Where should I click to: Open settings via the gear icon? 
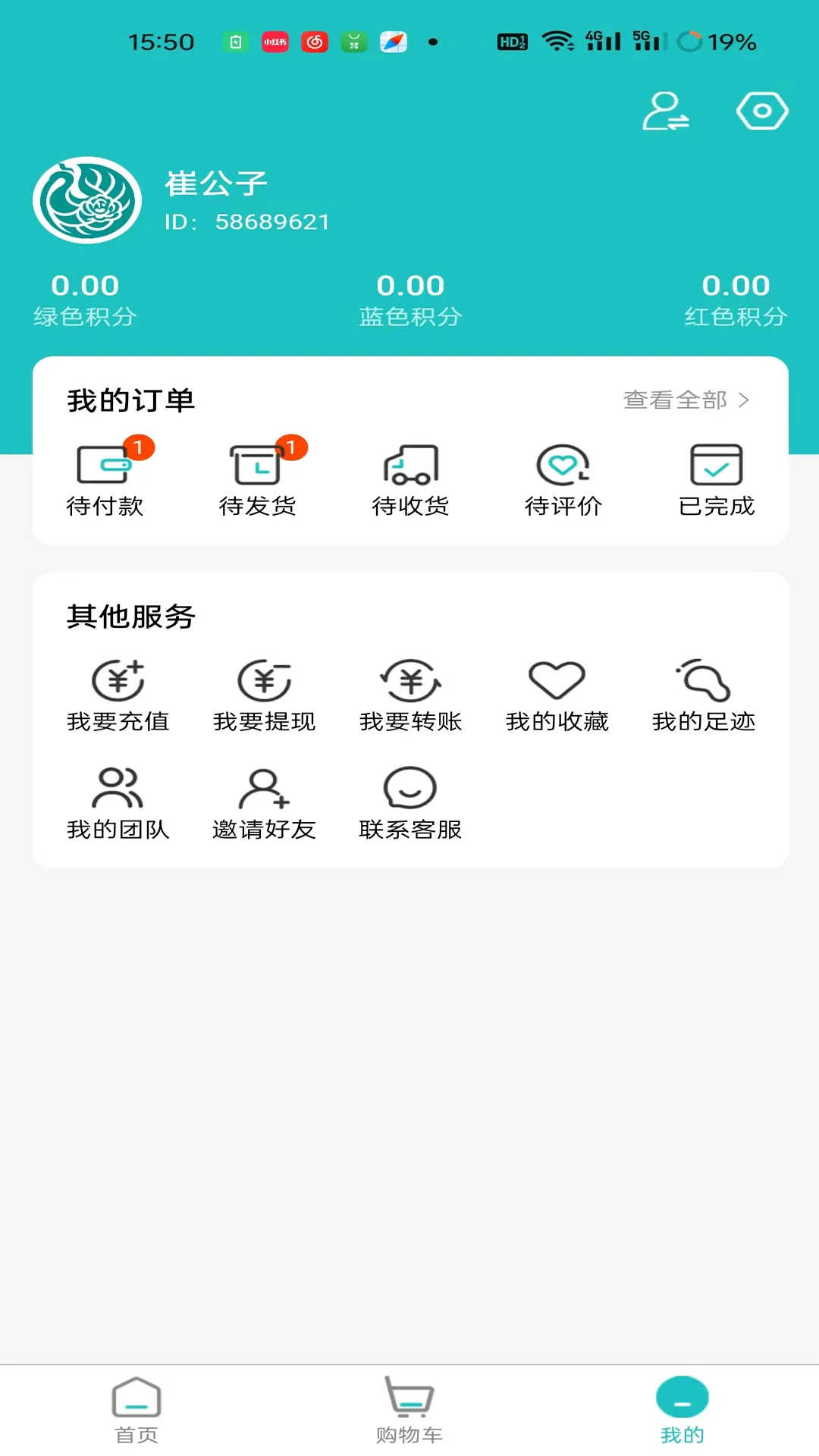point(762,110)
